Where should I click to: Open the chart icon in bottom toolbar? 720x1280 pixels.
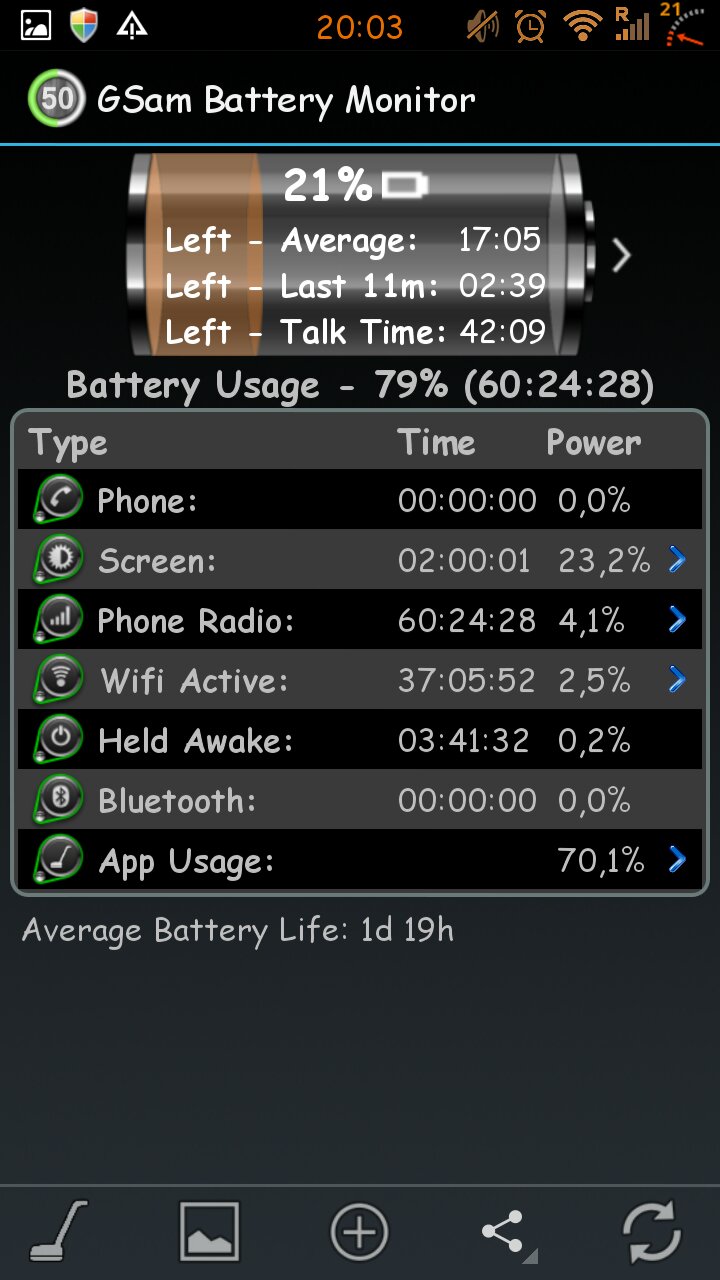pos(209,1231)
